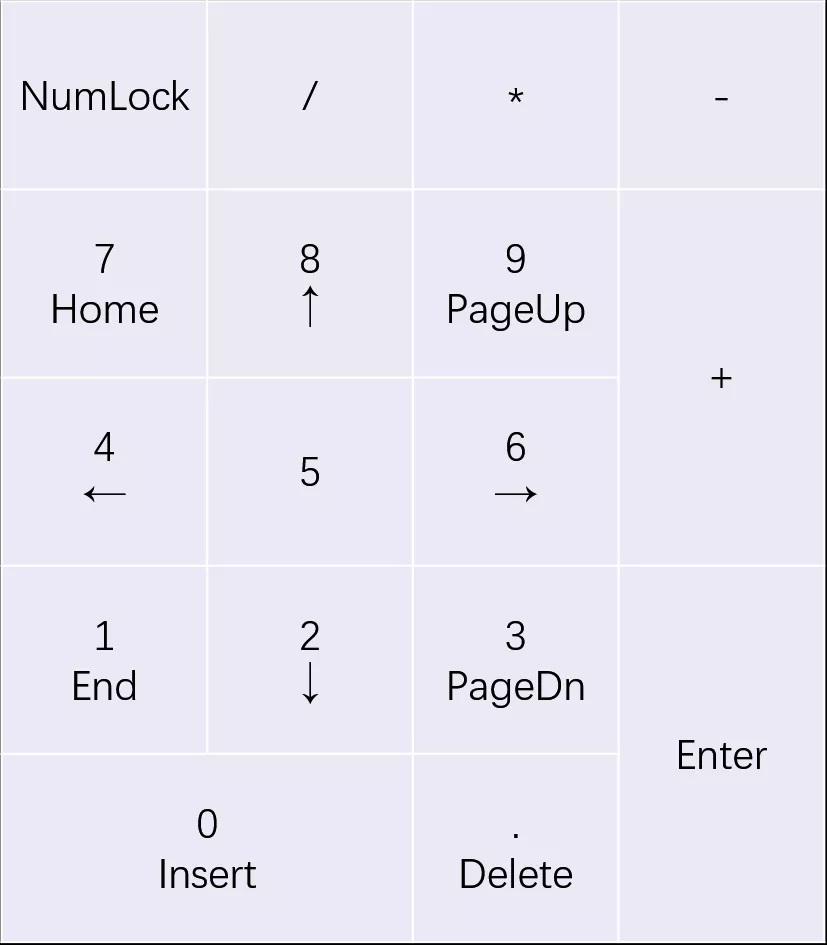Tap the 1 End key
This screenshot has height=945, width=827.
pos(104,660)
